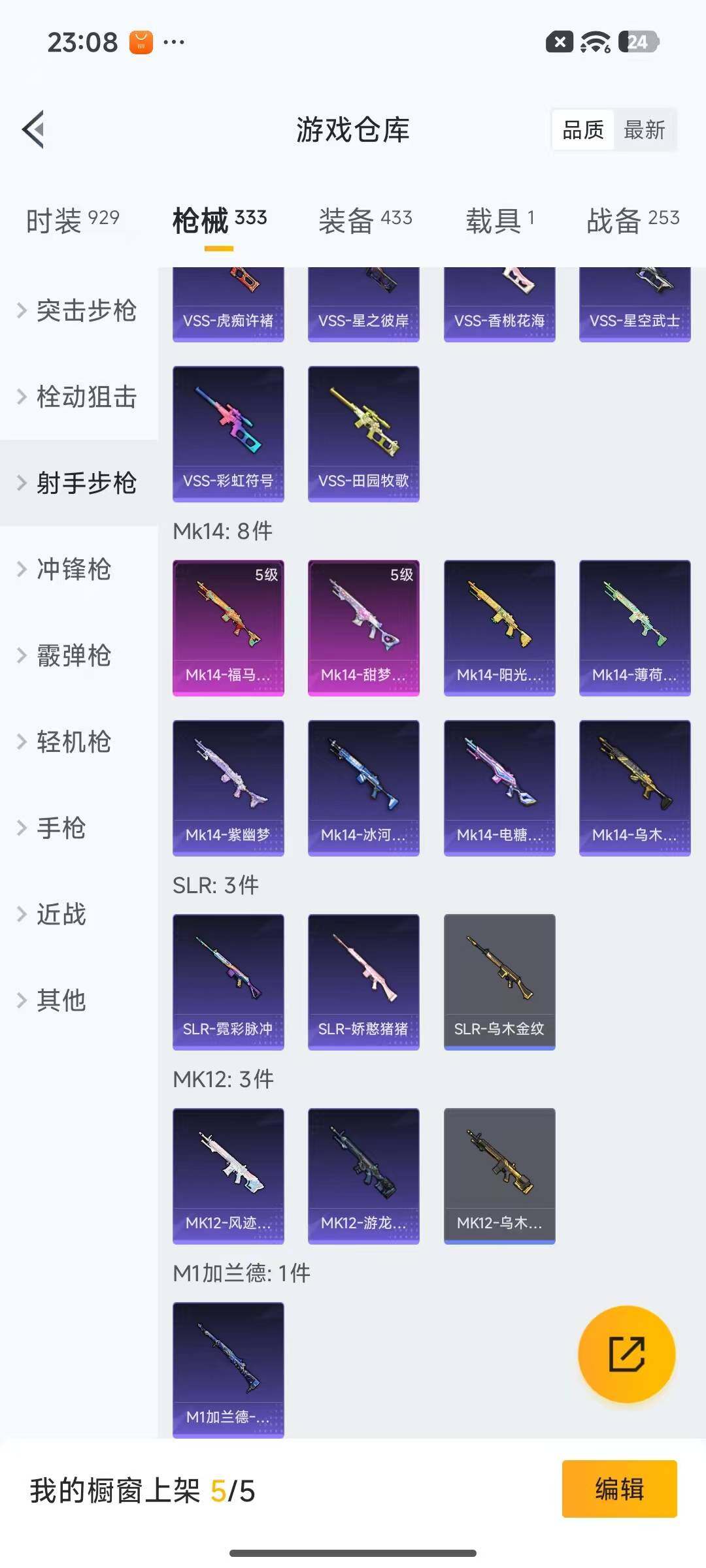706x1568 pixels.
Task: Switch to the 战备 tab
Action: click(x=633, y=220)
